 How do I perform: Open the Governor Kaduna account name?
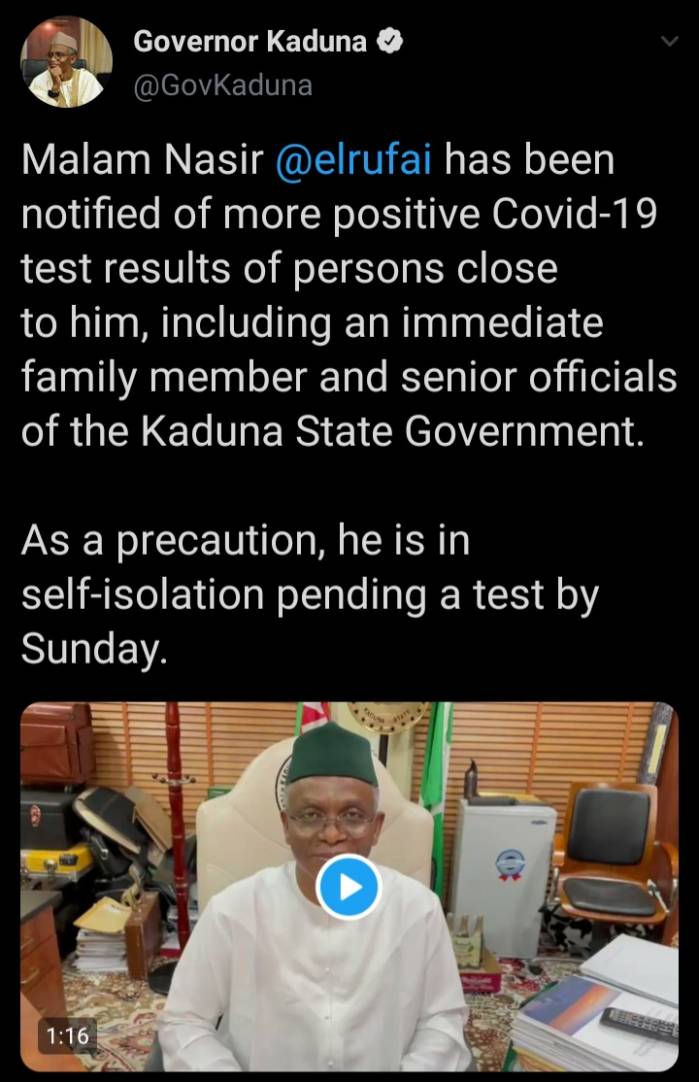pos(253,41)
